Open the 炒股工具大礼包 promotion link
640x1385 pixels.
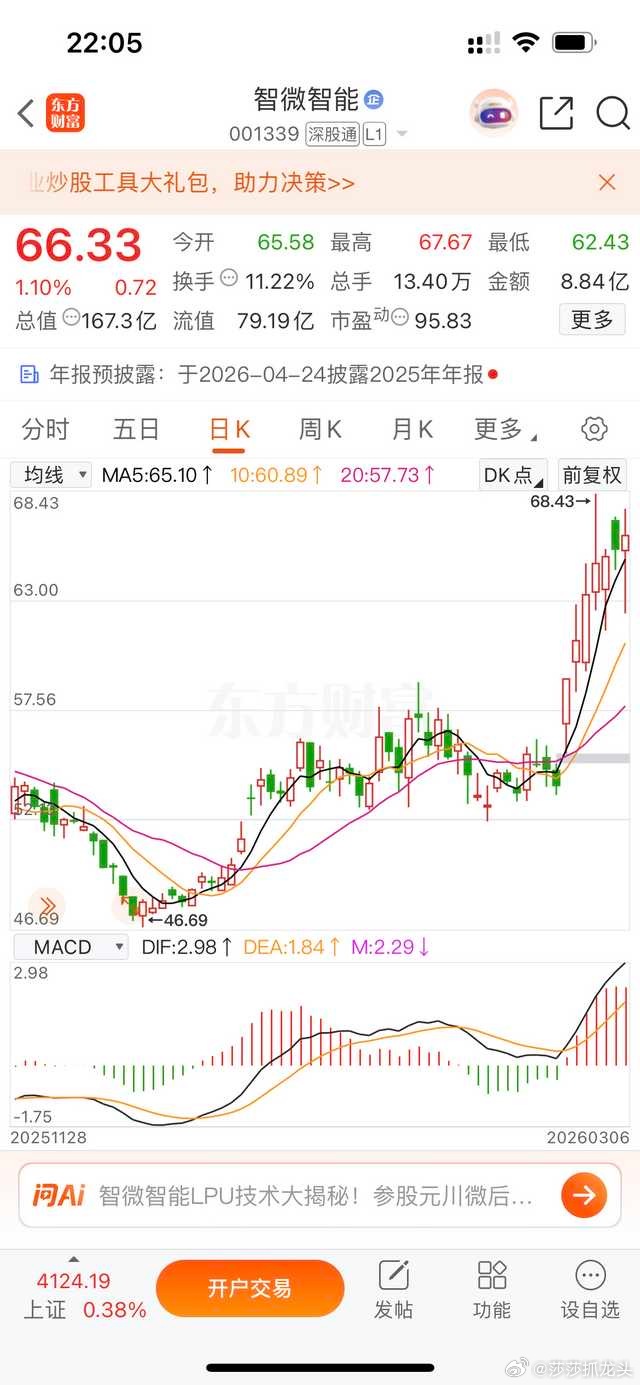[x=190, y=183]
